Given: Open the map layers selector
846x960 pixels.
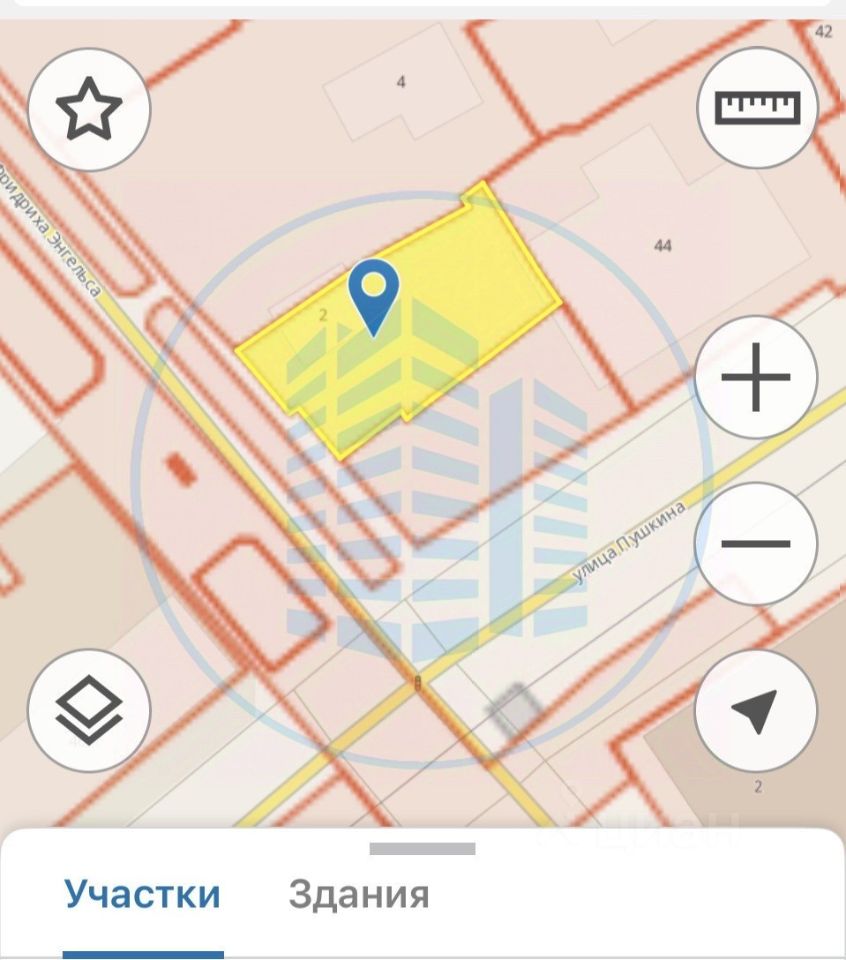Looking at the screenshot, I should 89,710.
